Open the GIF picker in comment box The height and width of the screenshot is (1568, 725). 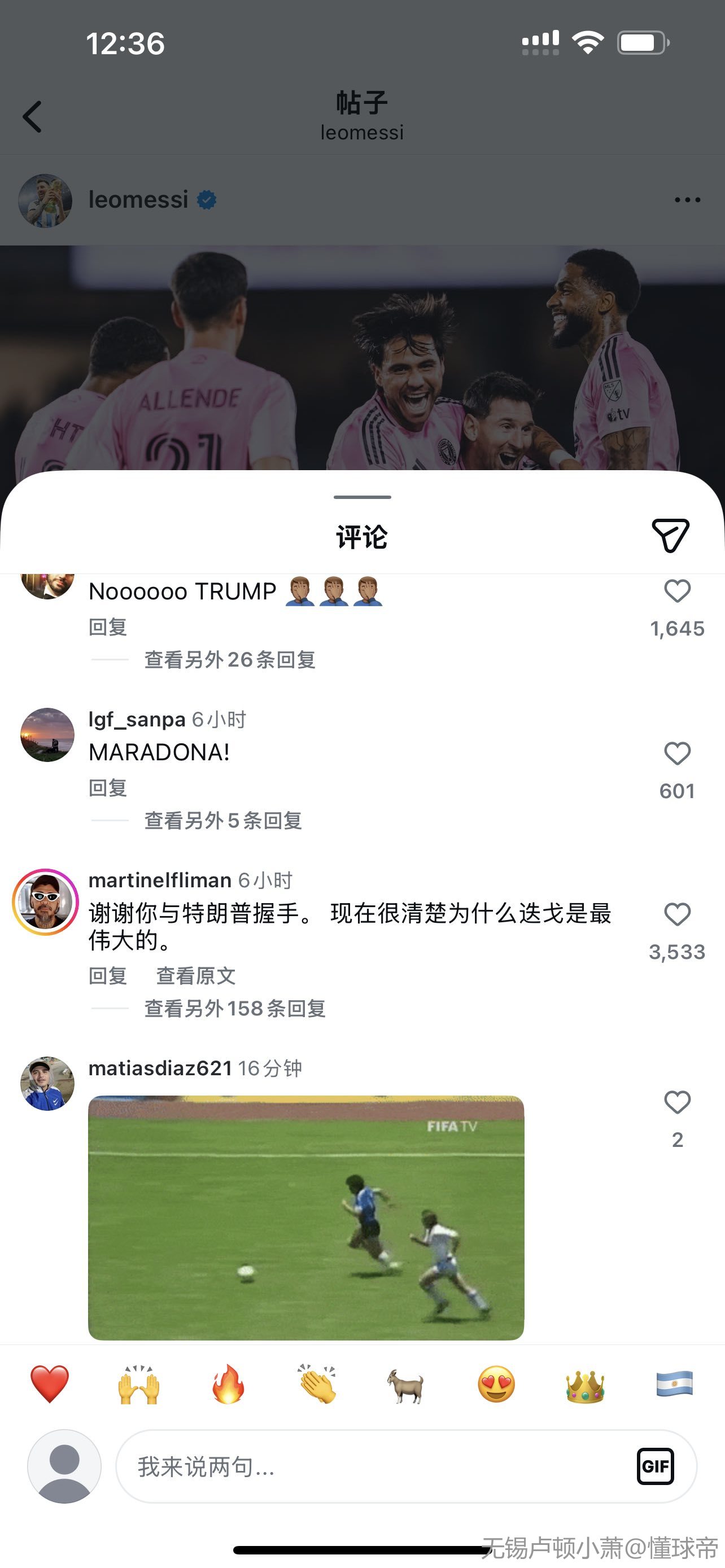(655, 1466)
